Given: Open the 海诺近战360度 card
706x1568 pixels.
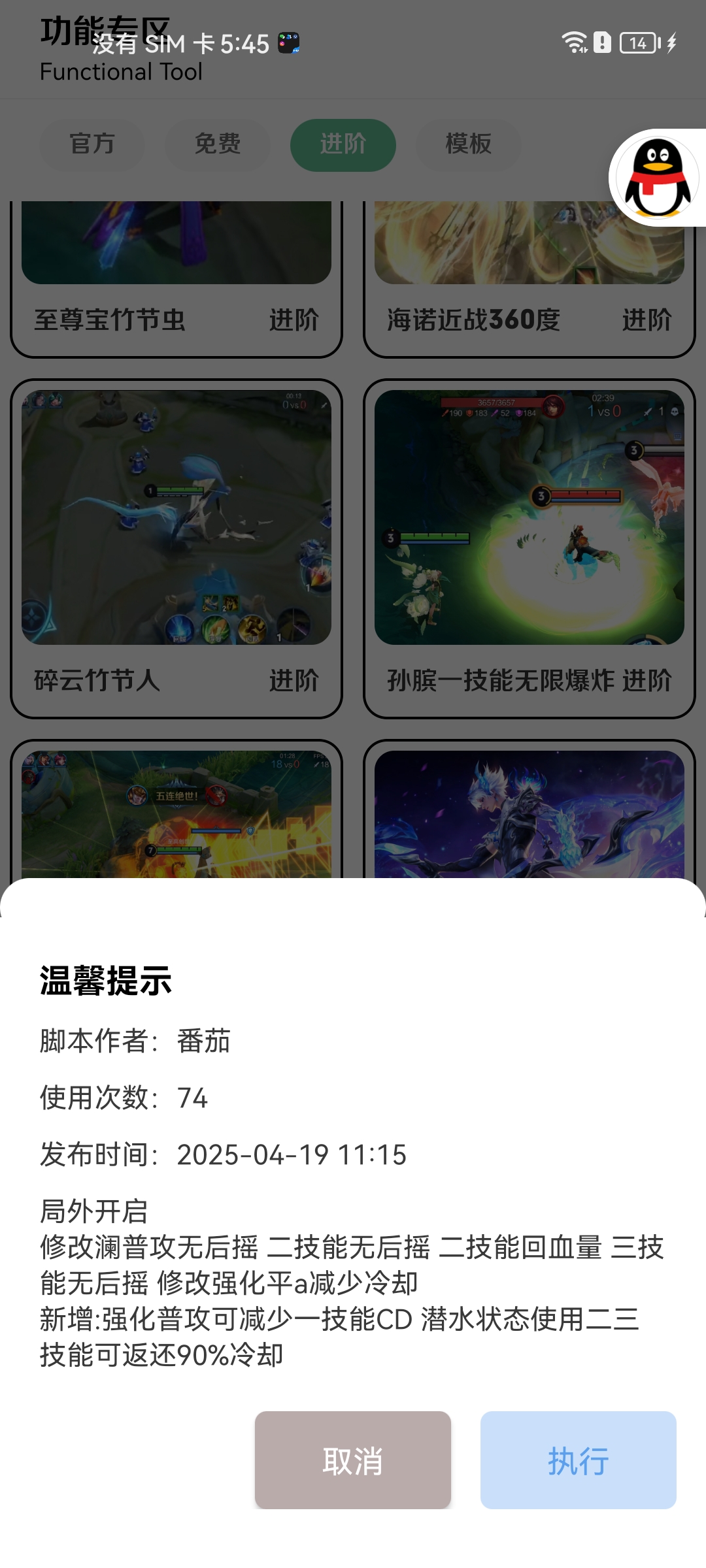Looking at the screenshot, I should 529,280.
